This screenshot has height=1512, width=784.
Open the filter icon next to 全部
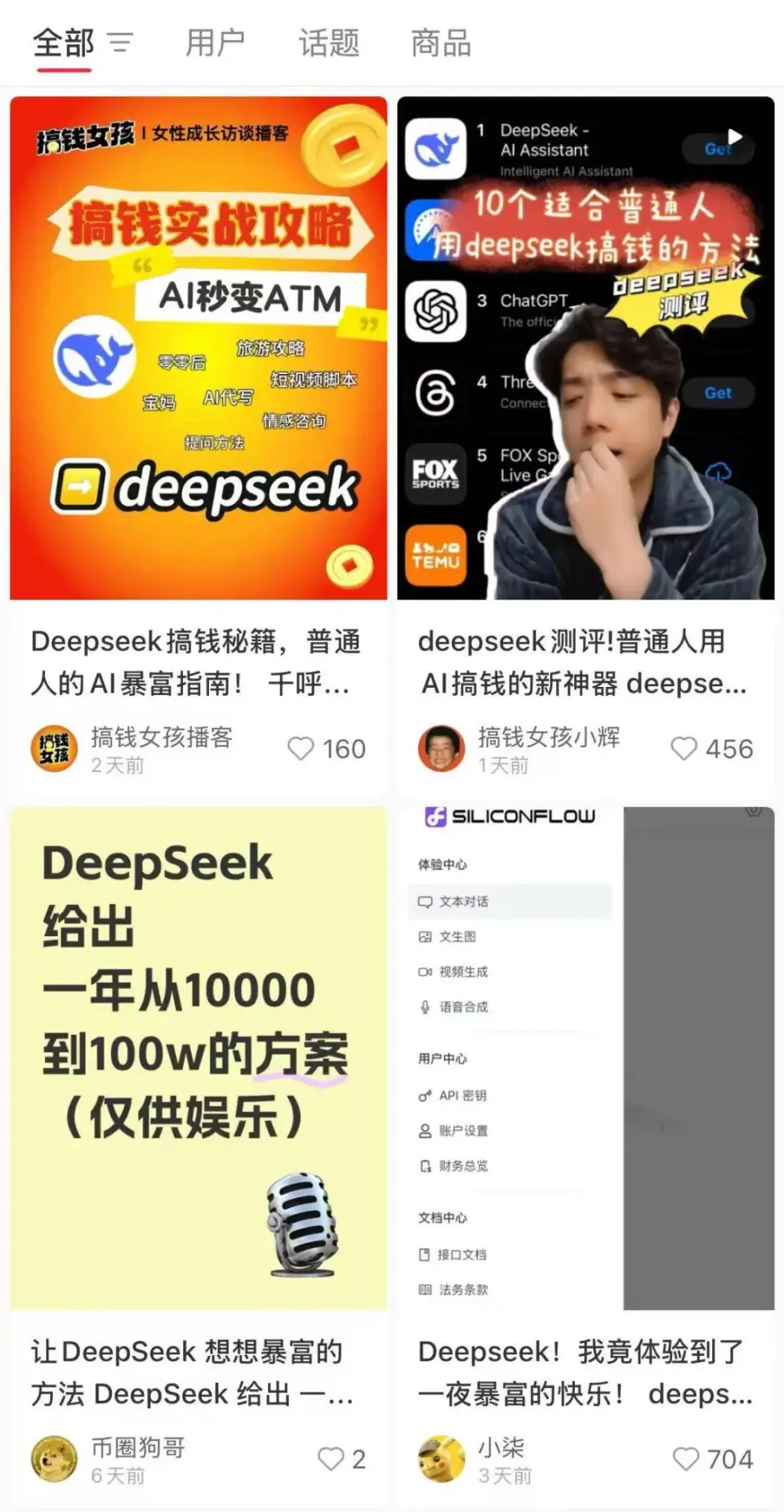(119, 42)
